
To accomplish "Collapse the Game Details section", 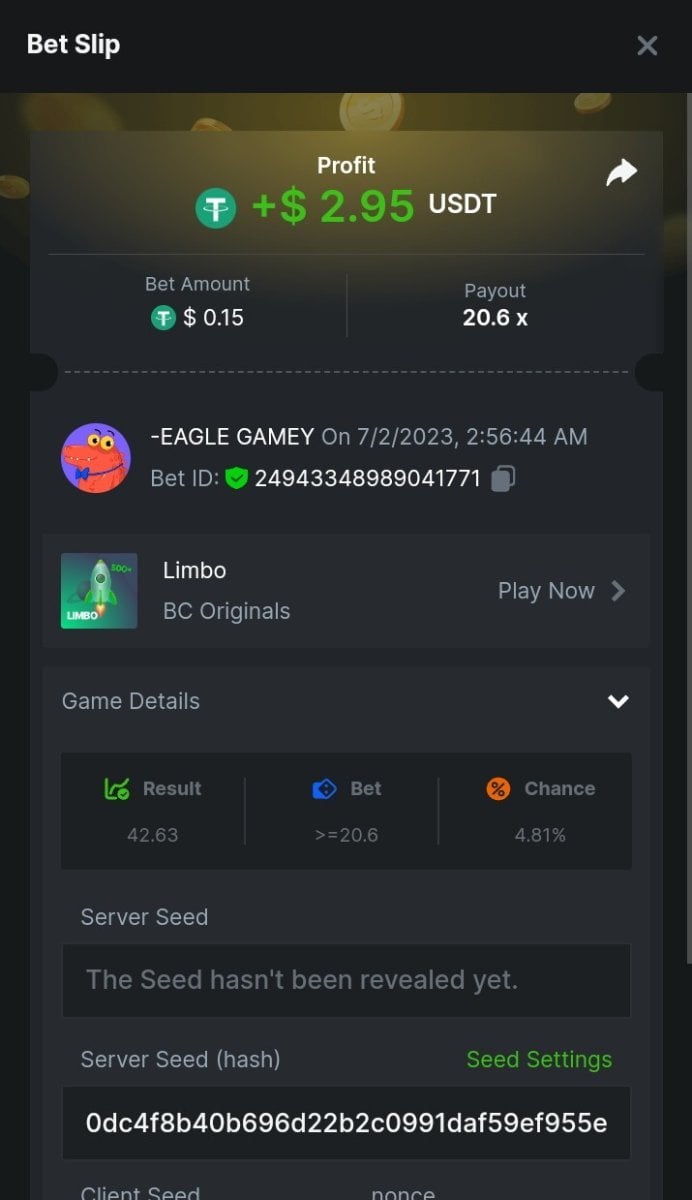I will click(618, 701).
